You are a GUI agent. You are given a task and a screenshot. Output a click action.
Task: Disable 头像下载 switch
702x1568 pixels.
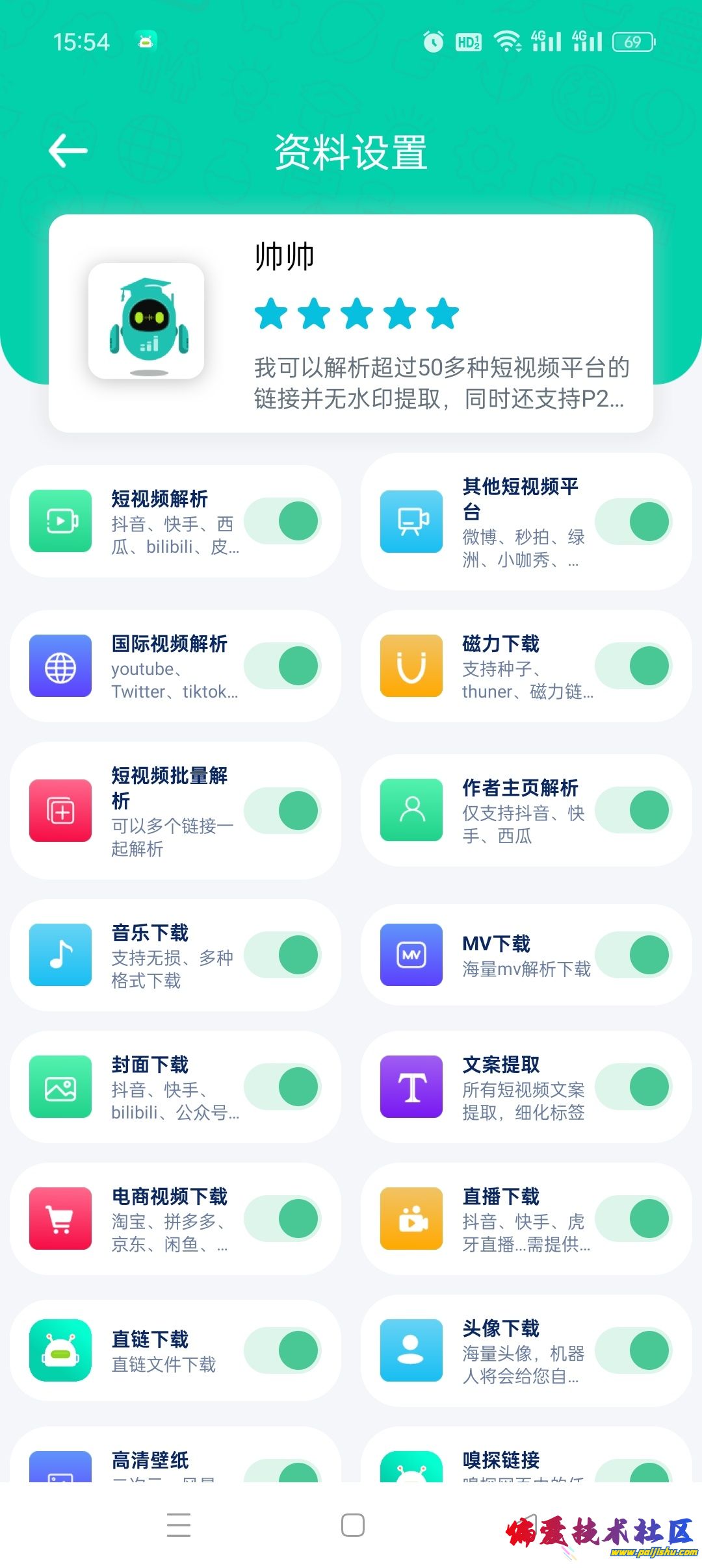[634, 1350]
